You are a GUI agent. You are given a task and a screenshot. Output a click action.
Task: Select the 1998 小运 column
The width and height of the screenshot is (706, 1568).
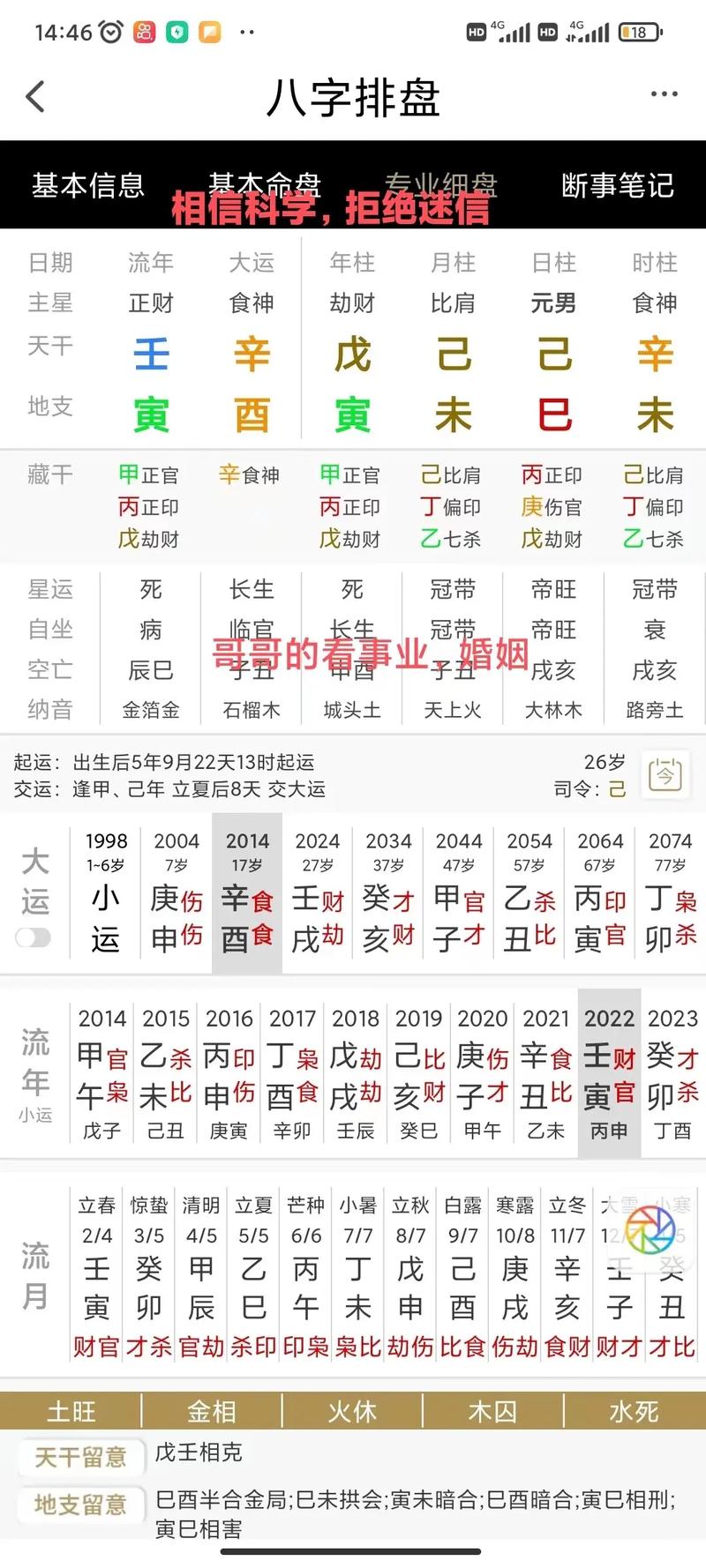pyautogui.click(x=106, y=891)
